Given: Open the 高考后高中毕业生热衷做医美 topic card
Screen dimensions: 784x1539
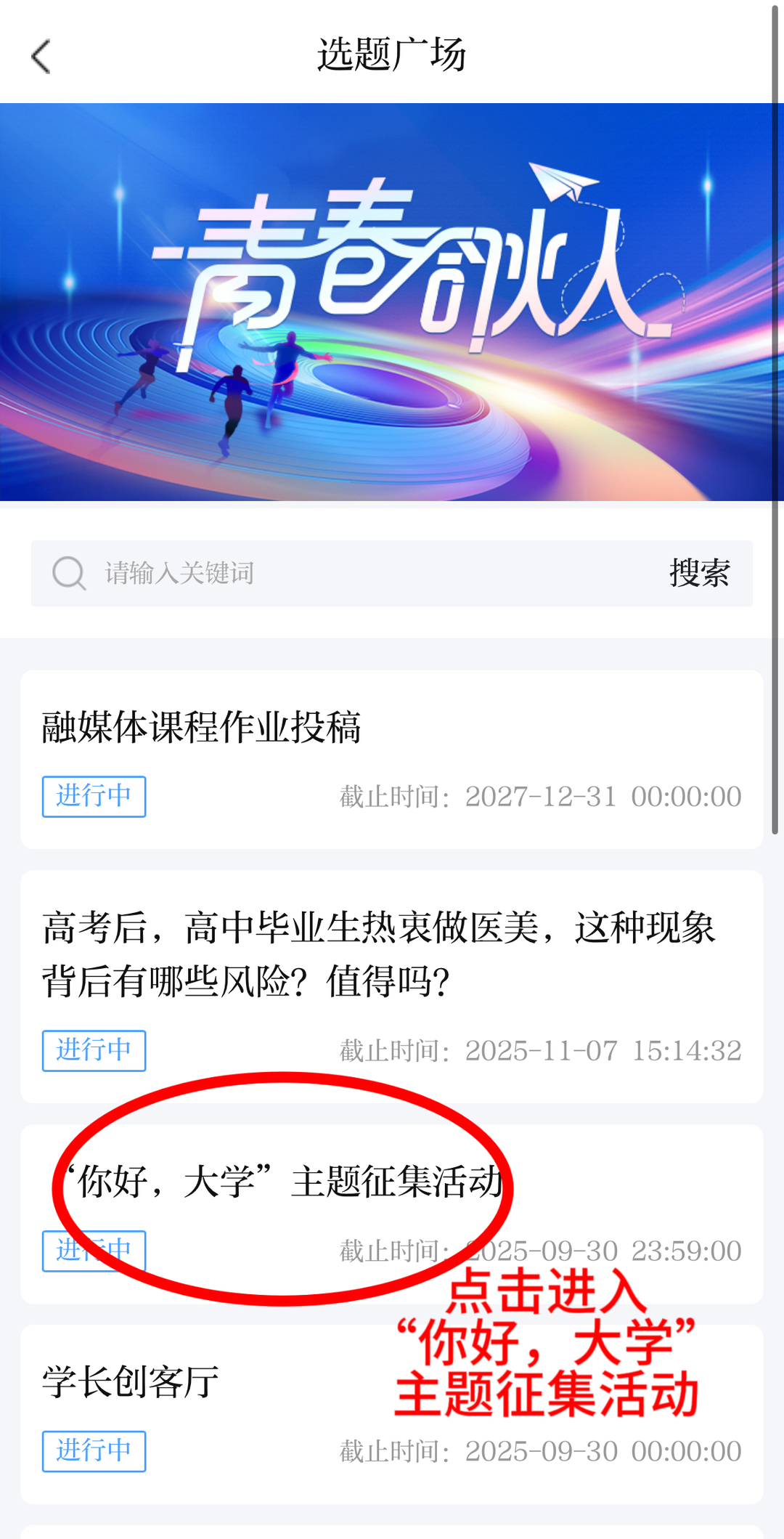Looking at the screenshot, I should tap(392, 986).
